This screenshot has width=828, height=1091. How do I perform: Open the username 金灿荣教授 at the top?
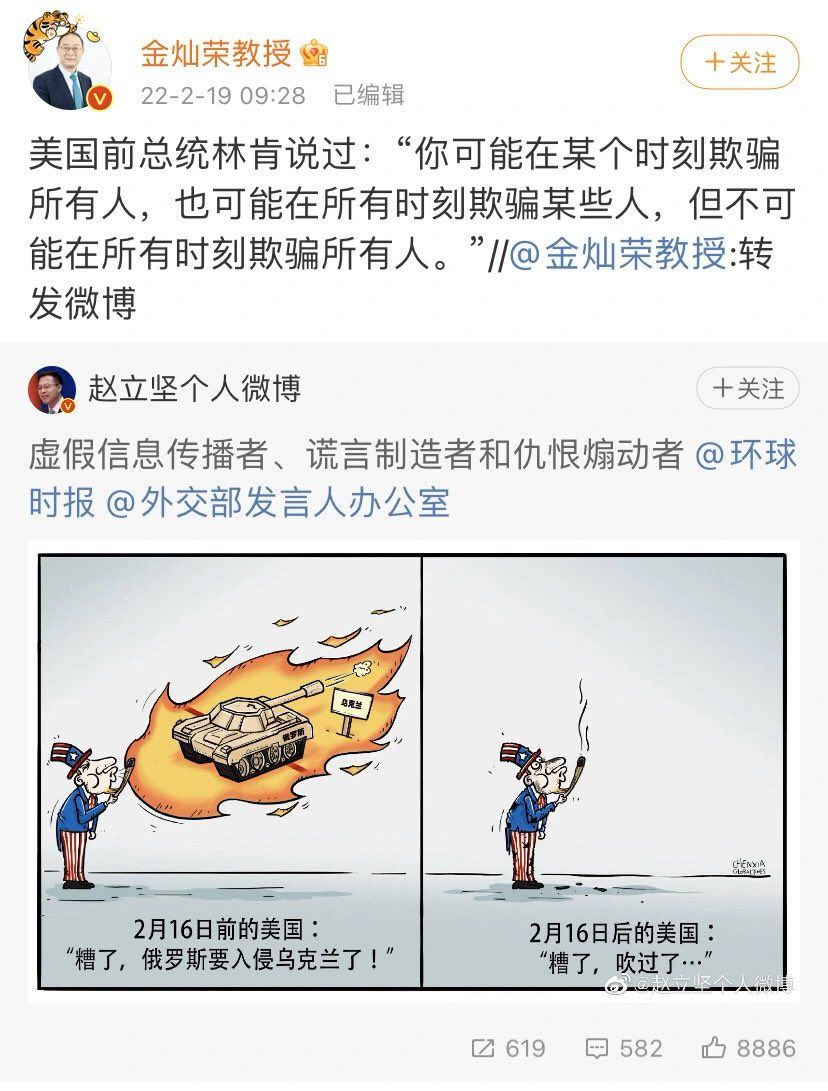(215, 54)
